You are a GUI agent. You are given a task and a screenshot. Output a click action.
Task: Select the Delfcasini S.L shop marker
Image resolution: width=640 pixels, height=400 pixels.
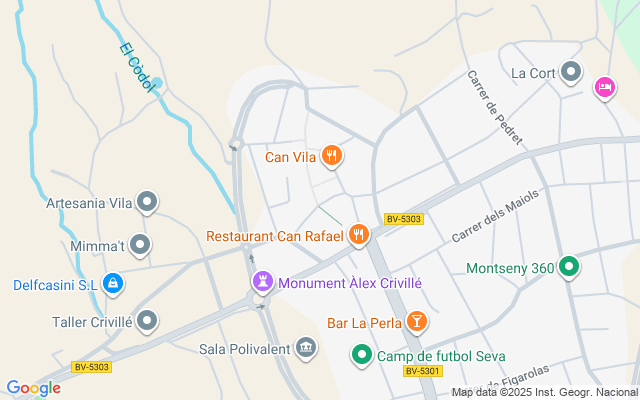pos(114,285)
